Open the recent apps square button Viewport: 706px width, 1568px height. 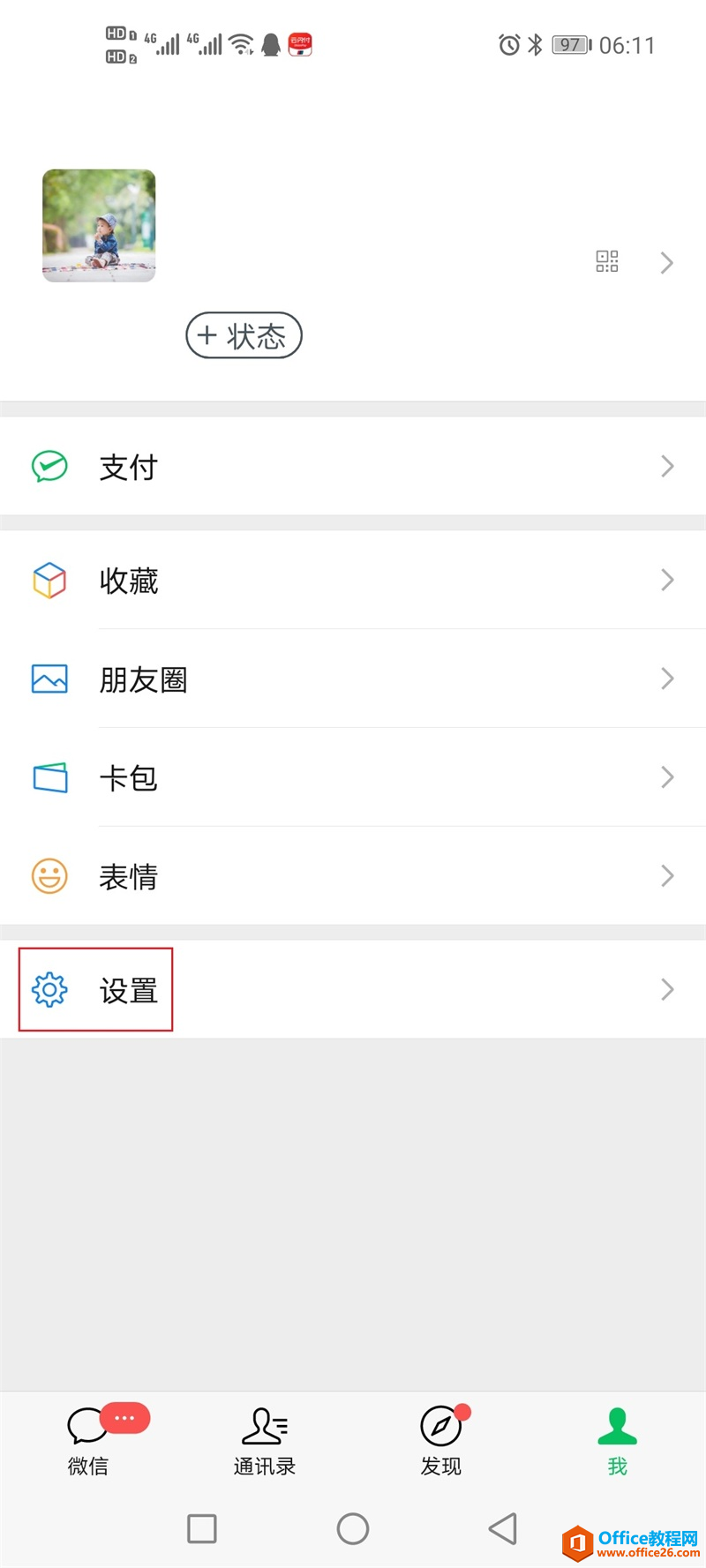(202, 1528)
